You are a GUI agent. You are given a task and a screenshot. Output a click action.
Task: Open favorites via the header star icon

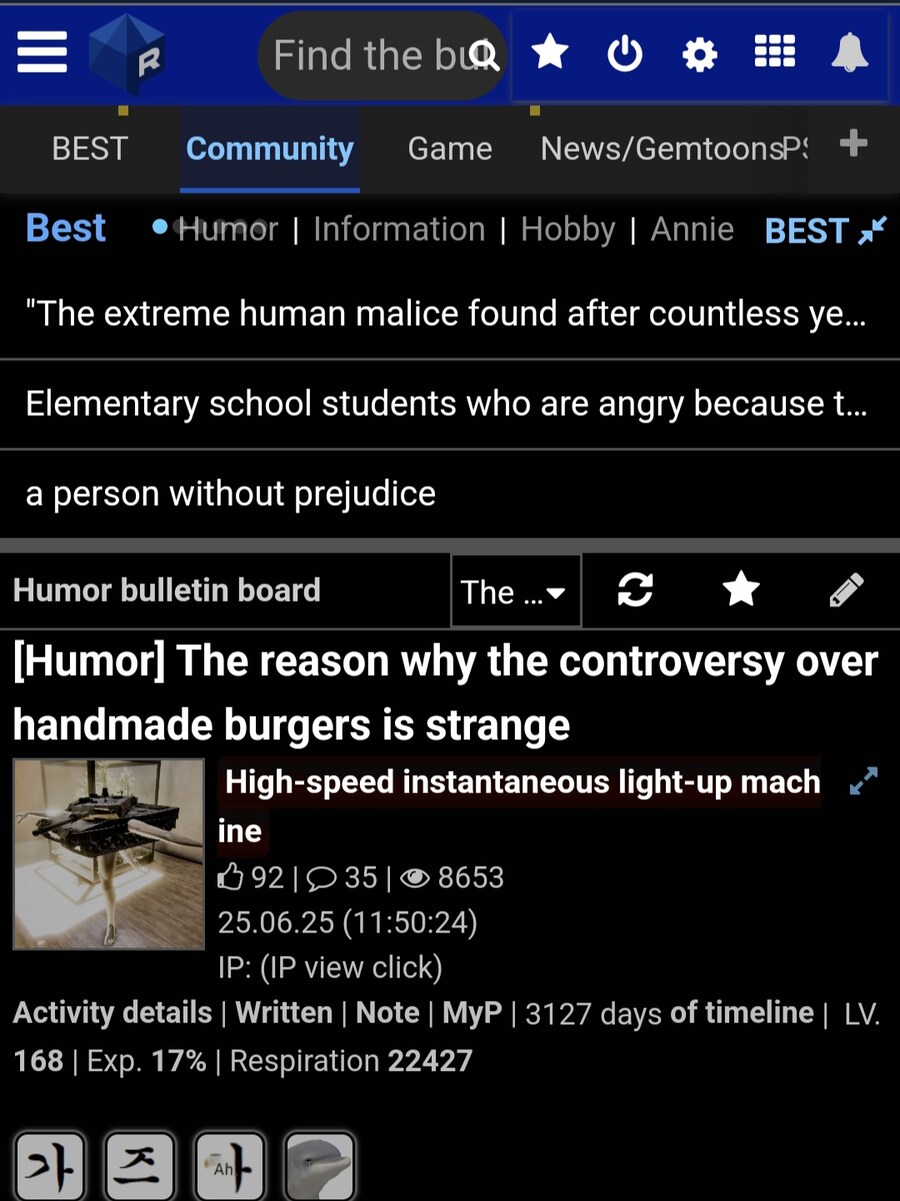click(549, 54)
